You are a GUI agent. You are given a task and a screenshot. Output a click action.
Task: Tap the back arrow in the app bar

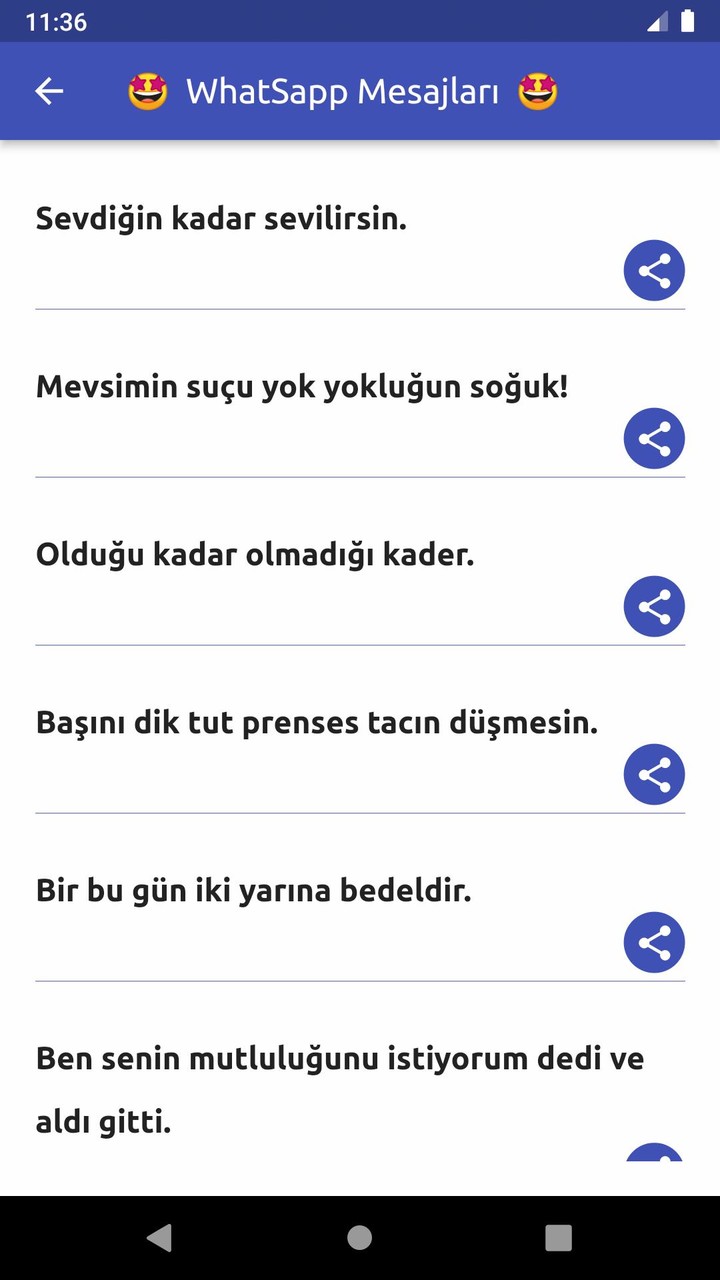[x=48, y=91]
